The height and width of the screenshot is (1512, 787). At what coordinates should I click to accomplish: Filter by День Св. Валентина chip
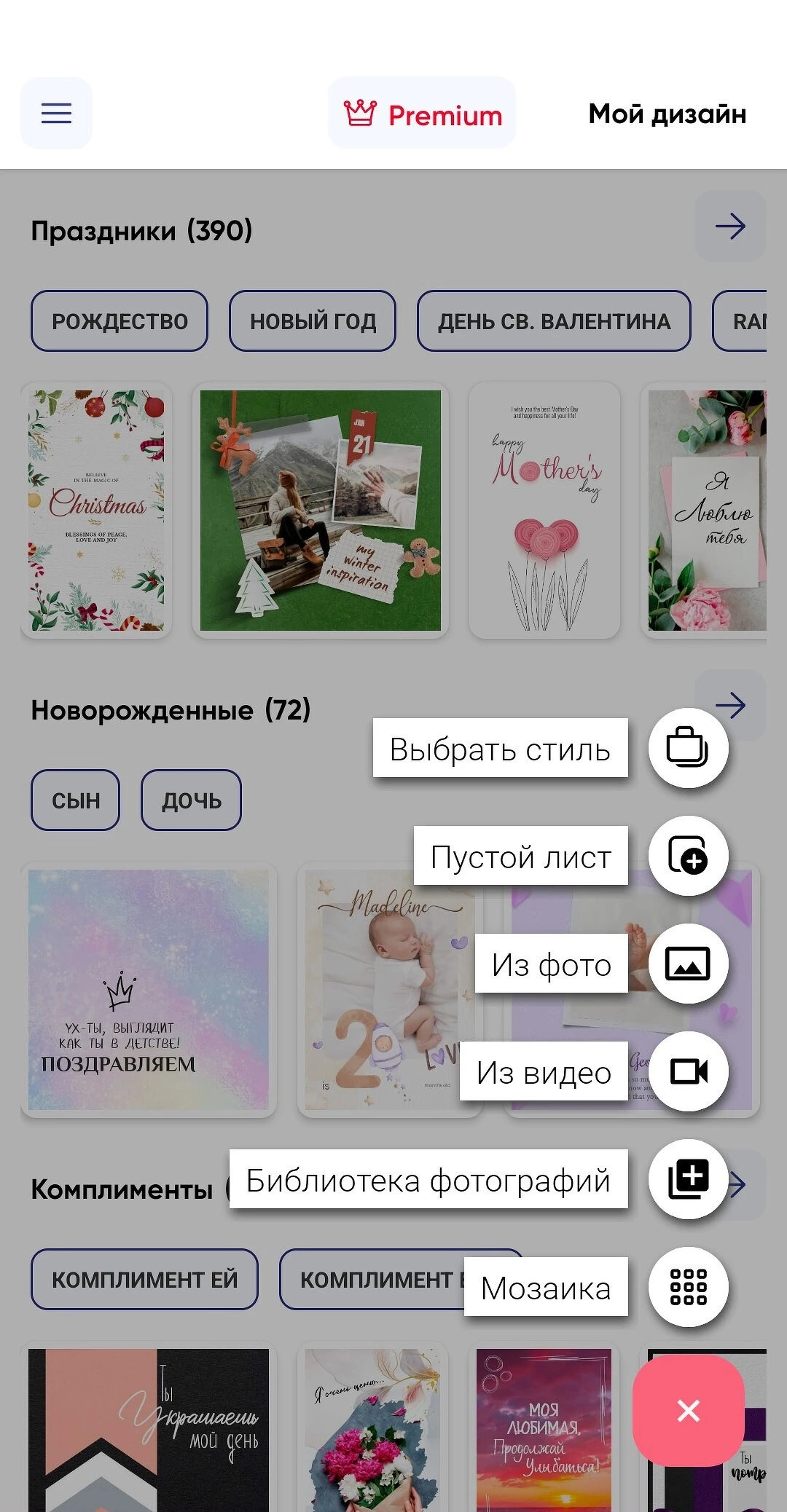coord(554,321)
